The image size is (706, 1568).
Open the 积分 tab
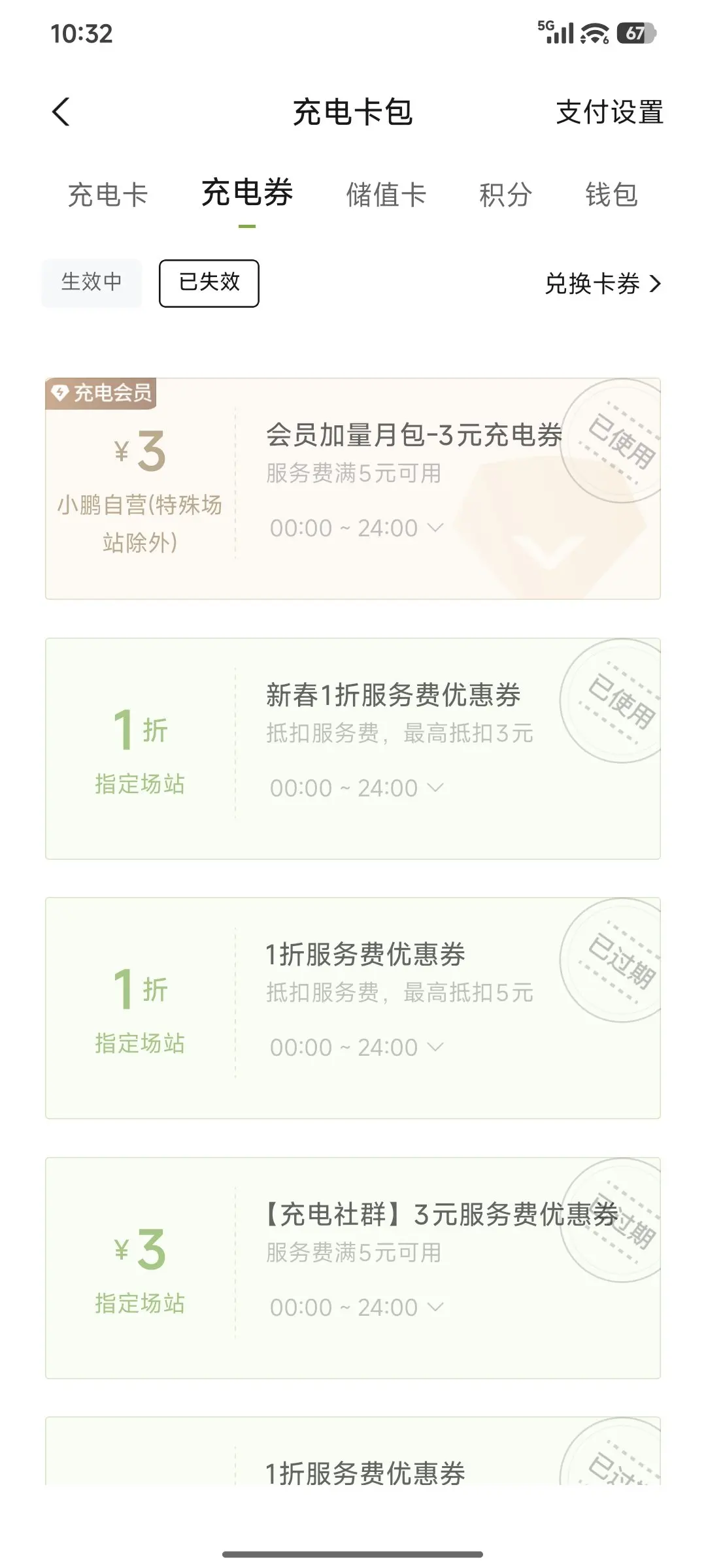click(505, 195)
